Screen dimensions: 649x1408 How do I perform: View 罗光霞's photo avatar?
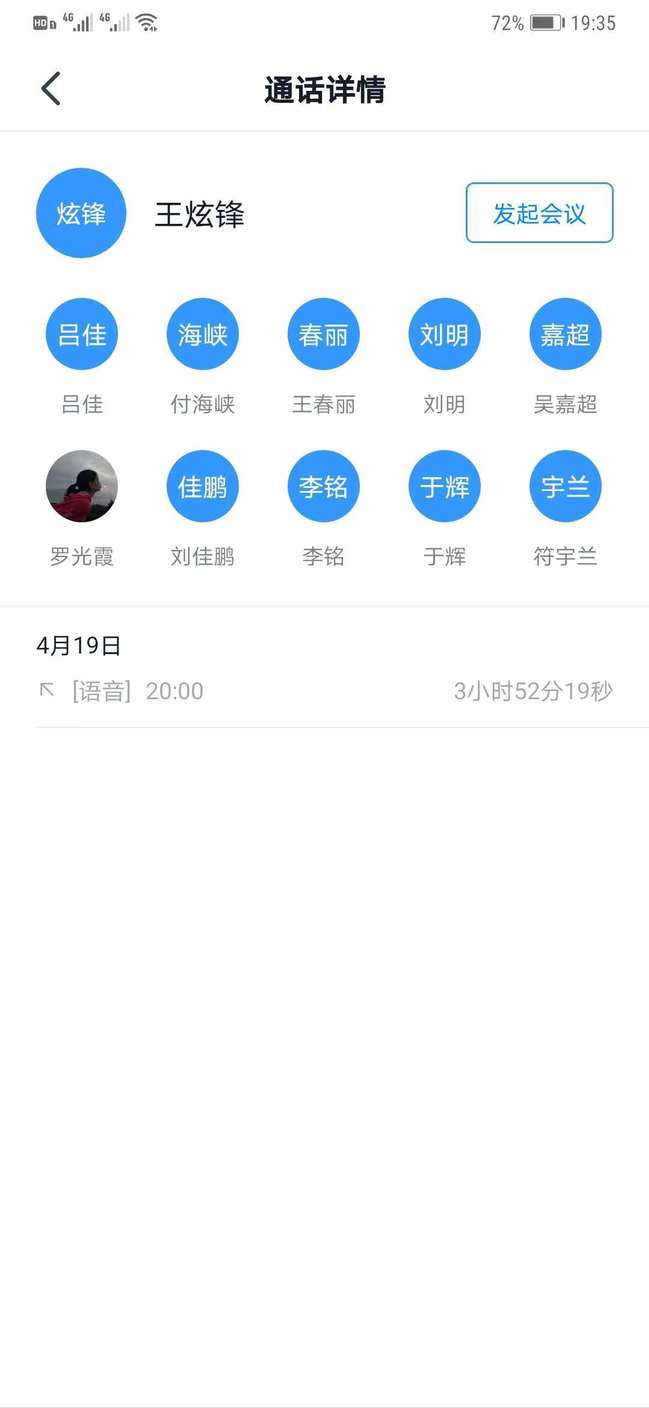coord(82,486)
